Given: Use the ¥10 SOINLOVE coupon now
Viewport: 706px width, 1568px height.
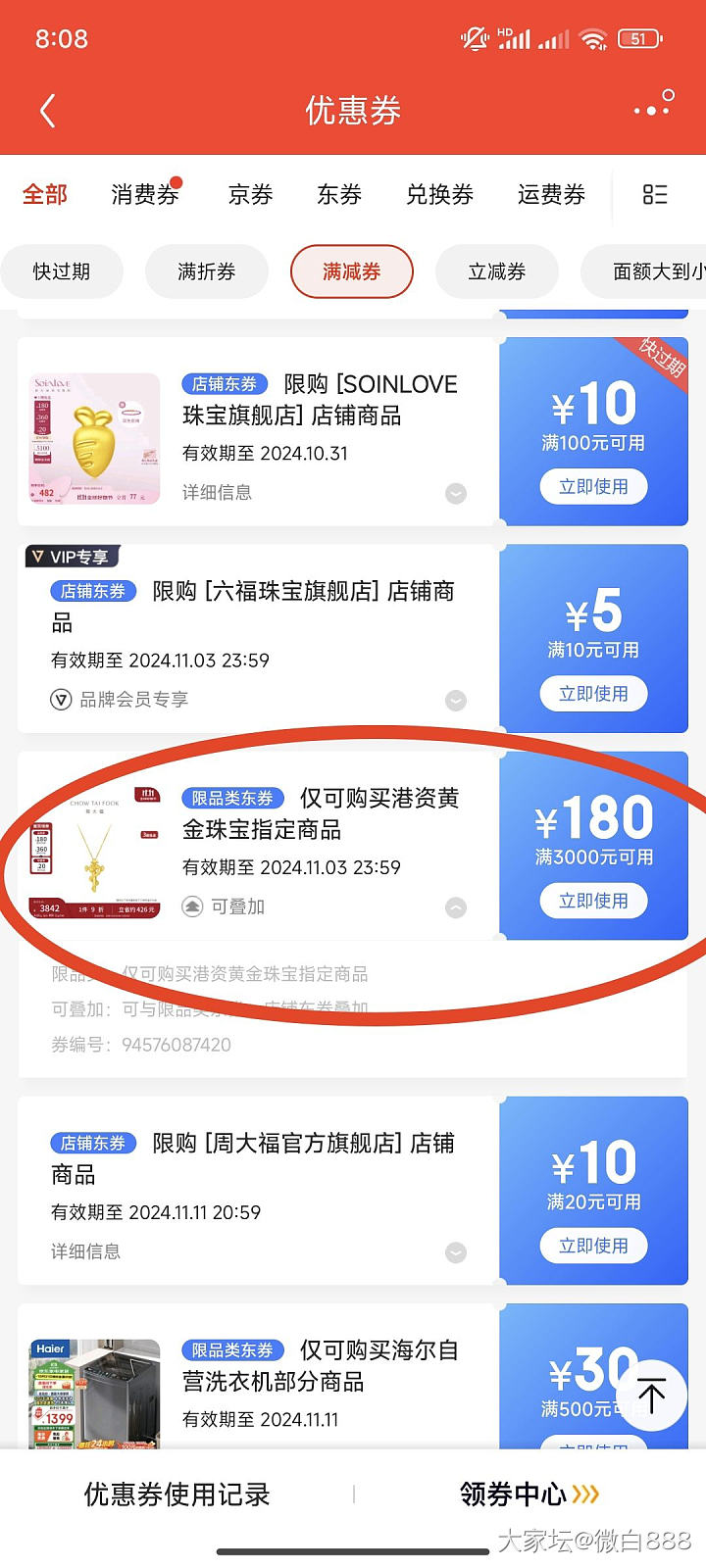Looking at the screenshot, I should click(x=593, y=487).
